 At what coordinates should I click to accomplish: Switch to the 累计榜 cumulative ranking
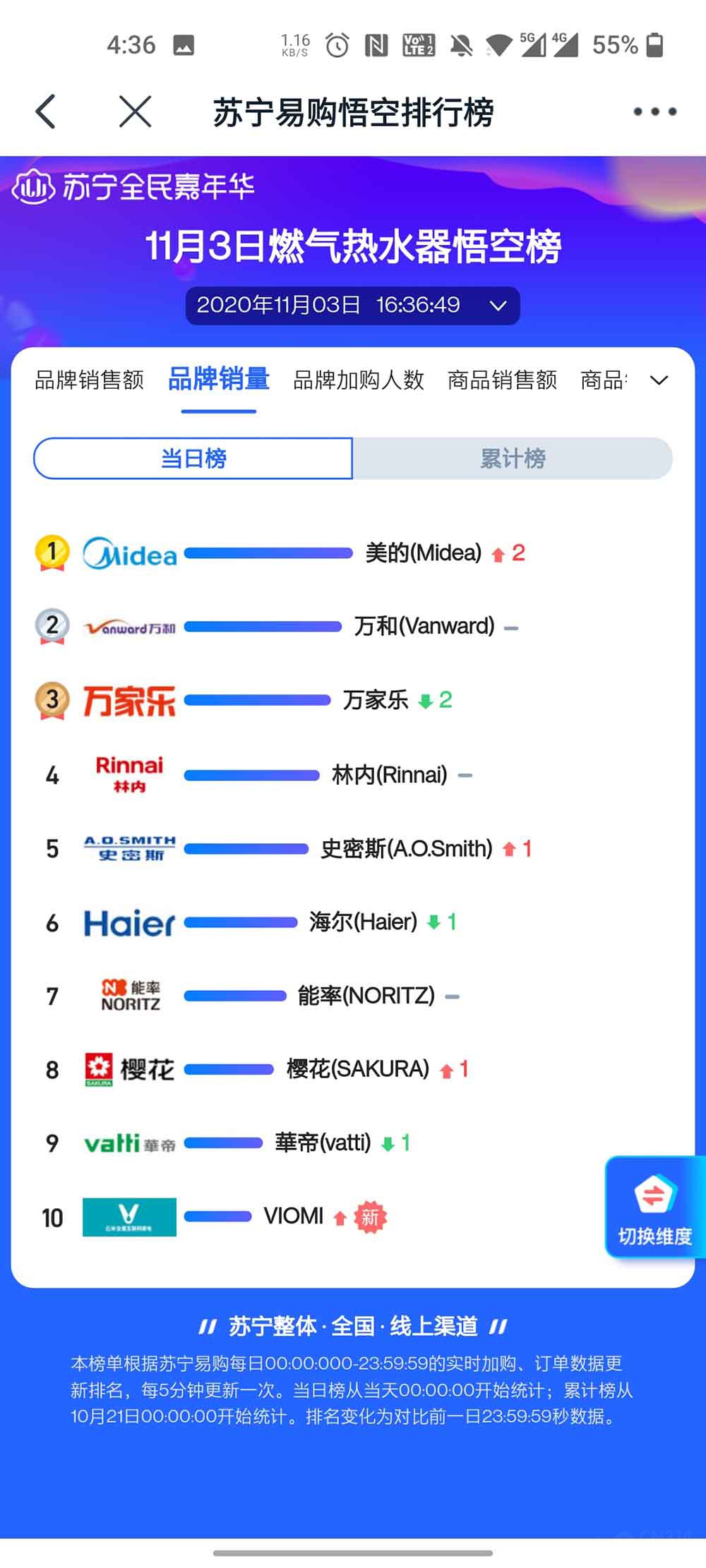point(513,459)
